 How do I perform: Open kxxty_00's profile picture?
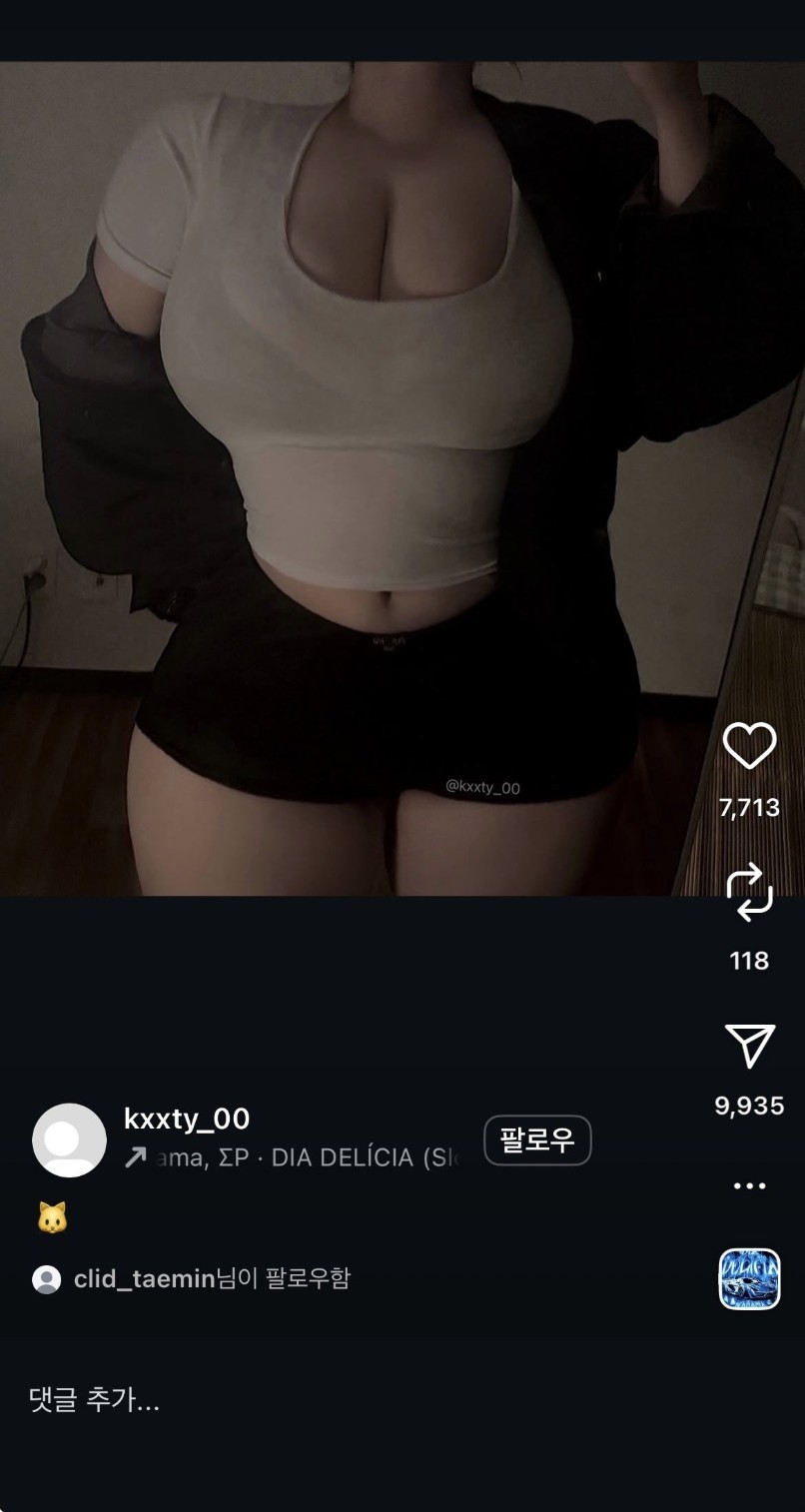[x=69, y=1139]
